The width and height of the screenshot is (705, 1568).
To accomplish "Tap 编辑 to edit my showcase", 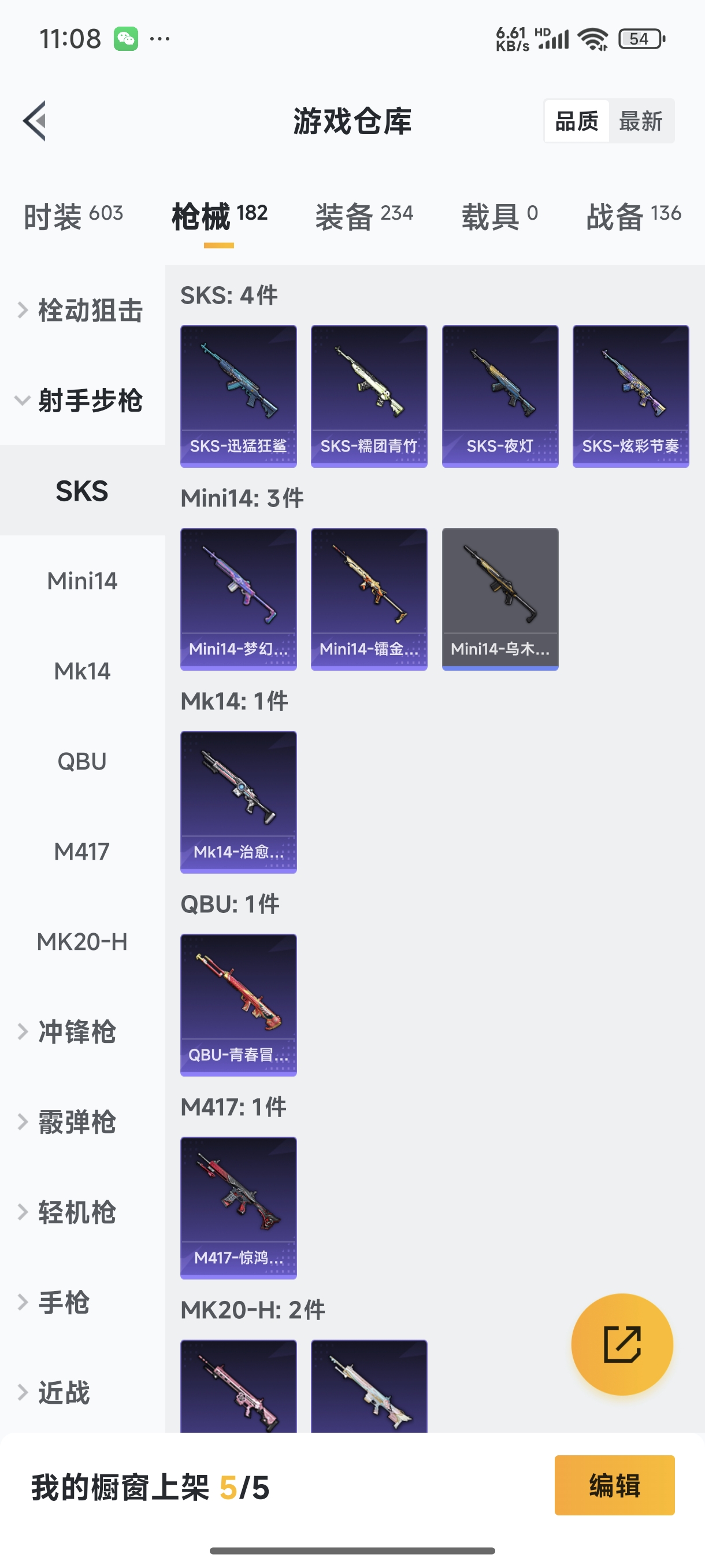I will tap(614, 1485).
